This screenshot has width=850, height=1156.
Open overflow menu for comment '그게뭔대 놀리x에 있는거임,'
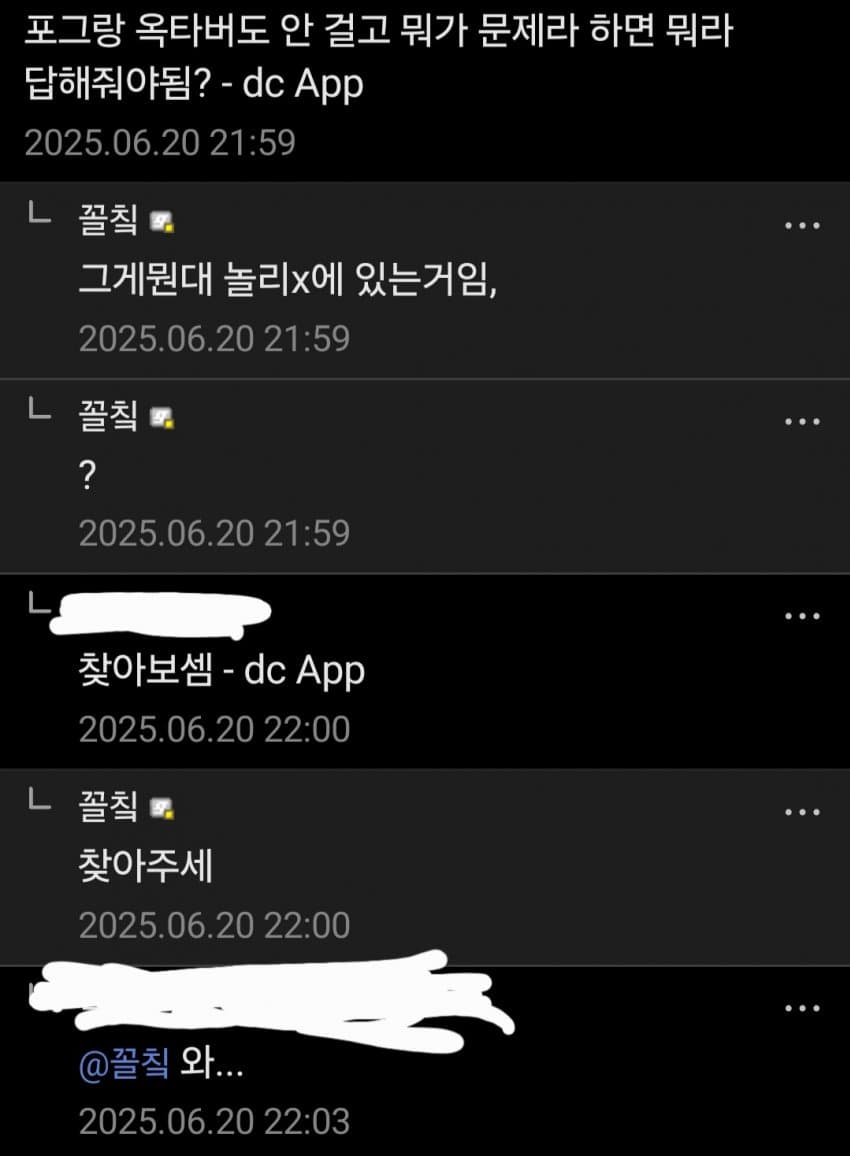point(802,226)
